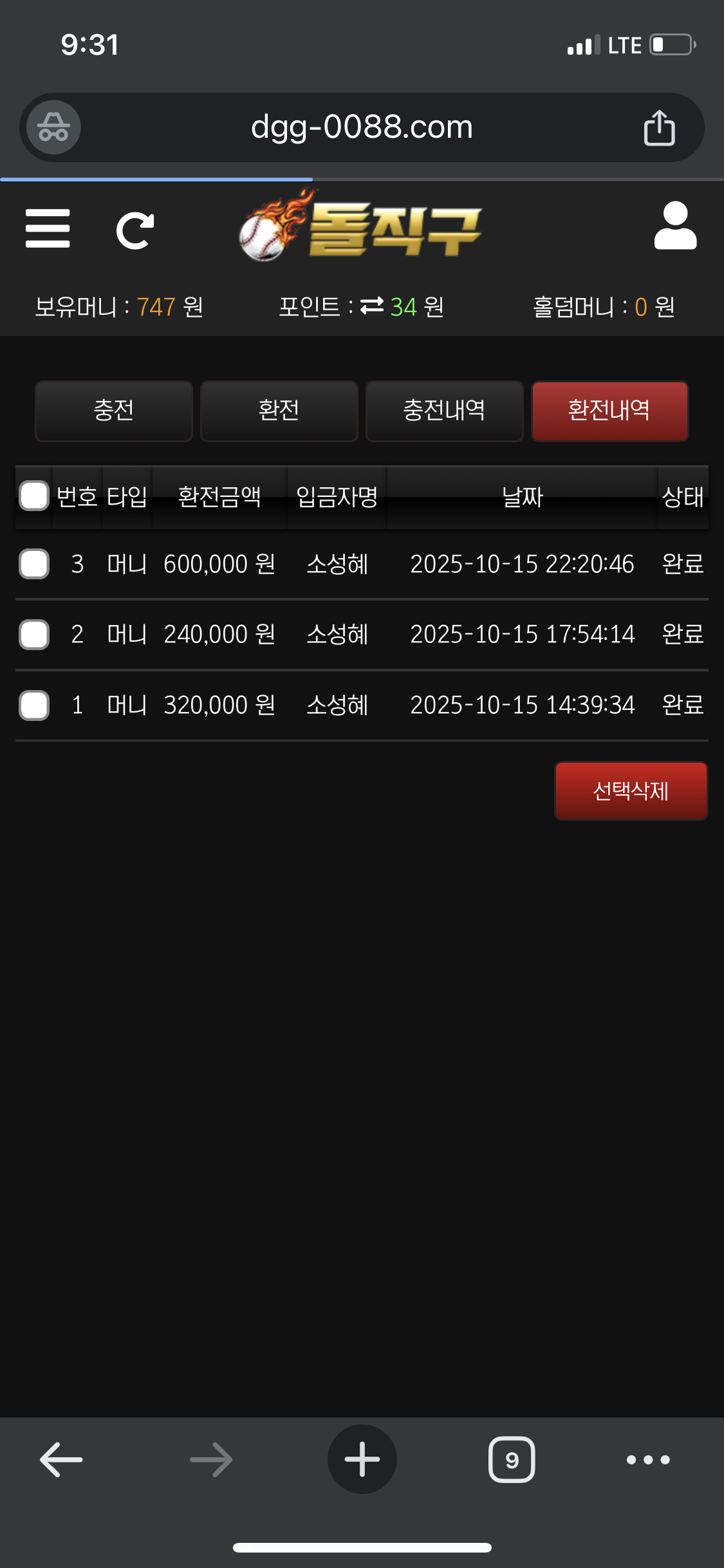Go back in the browser

[x=61, y=1459]
